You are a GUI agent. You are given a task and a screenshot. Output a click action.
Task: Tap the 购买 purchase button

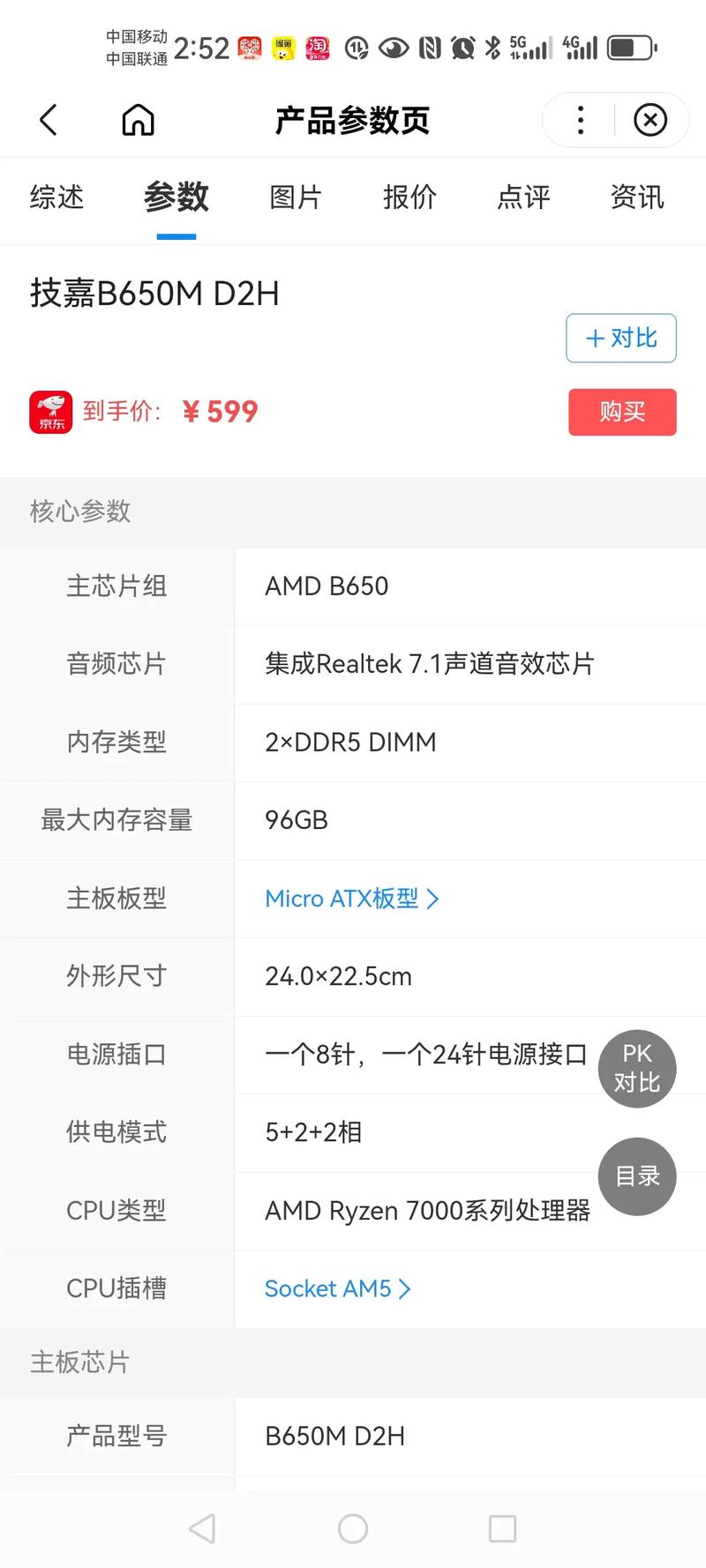click(622, 412)
